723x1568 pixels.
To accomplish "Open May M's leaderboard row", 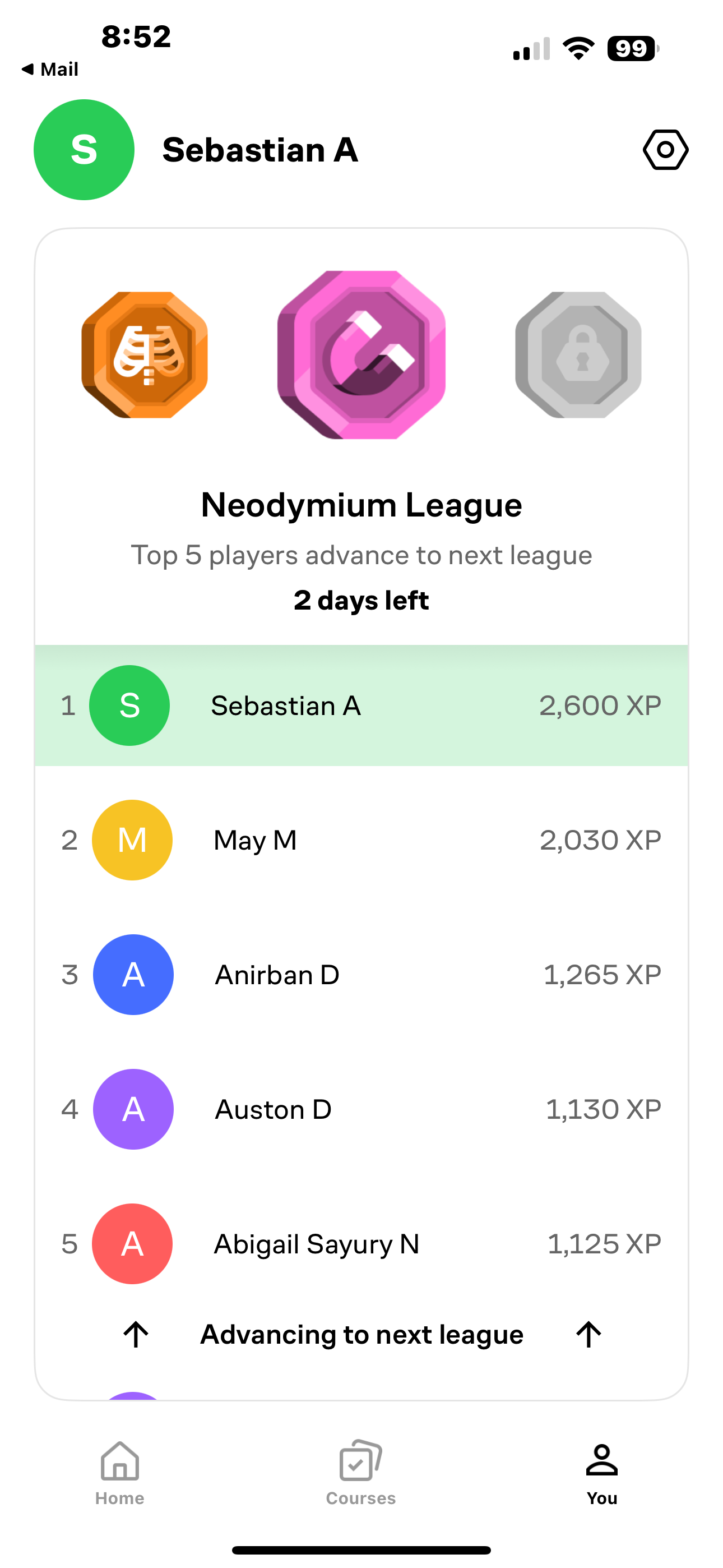I will pos(361,840).
